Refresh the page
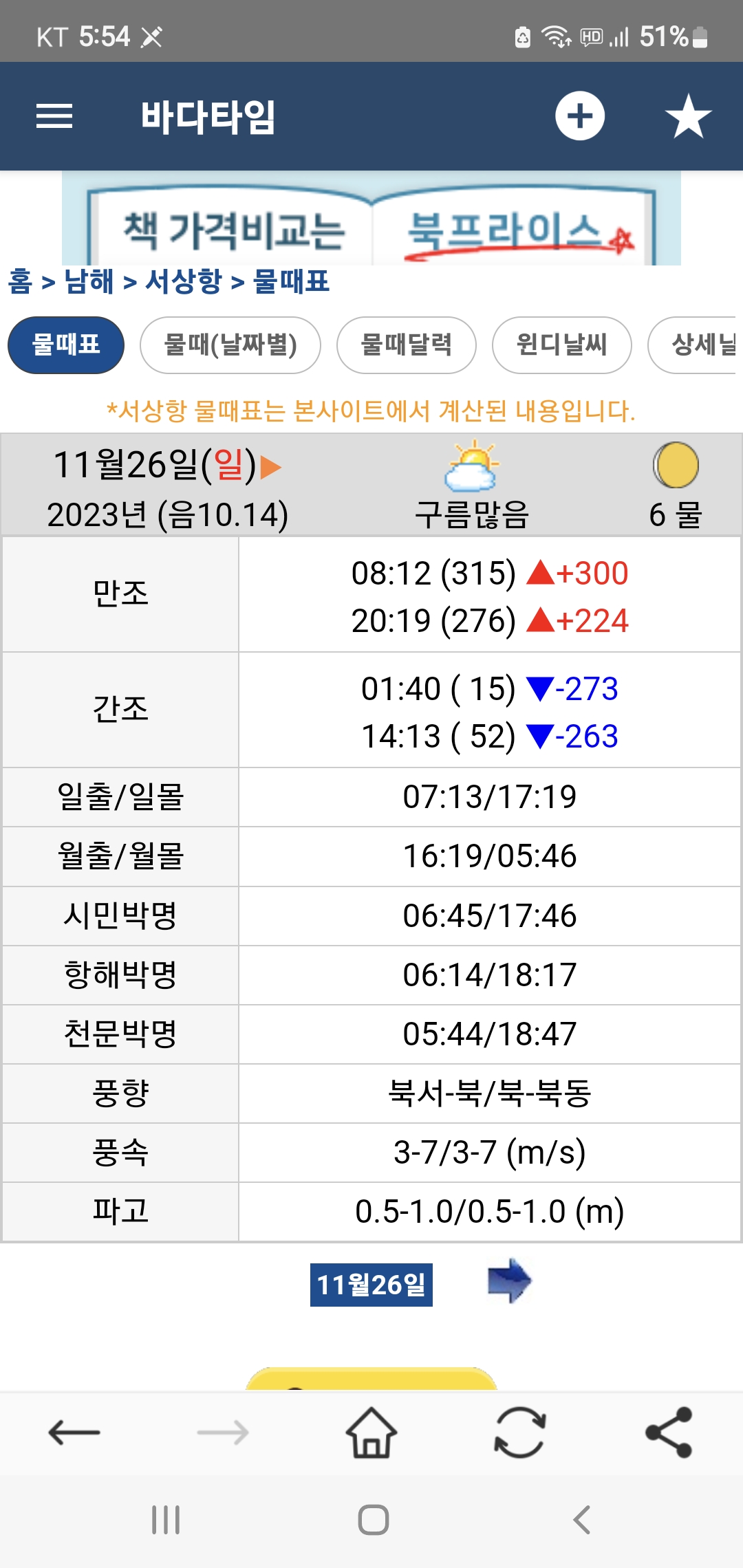Screen dimensions: 743x1568 (520, 1433)
